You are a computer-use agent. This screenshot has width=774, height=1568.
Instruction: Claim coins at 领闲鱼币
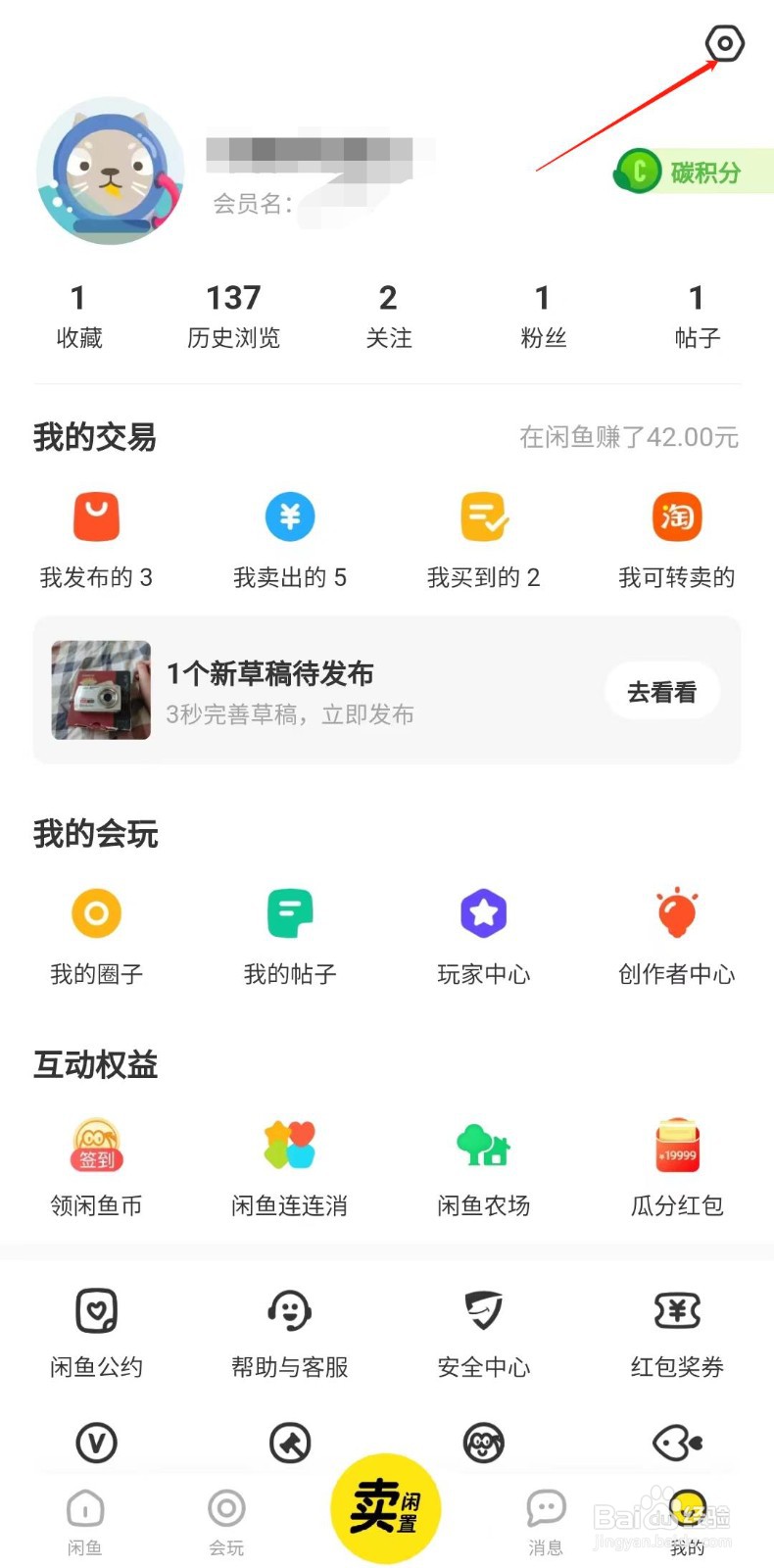click(96, 1167)
